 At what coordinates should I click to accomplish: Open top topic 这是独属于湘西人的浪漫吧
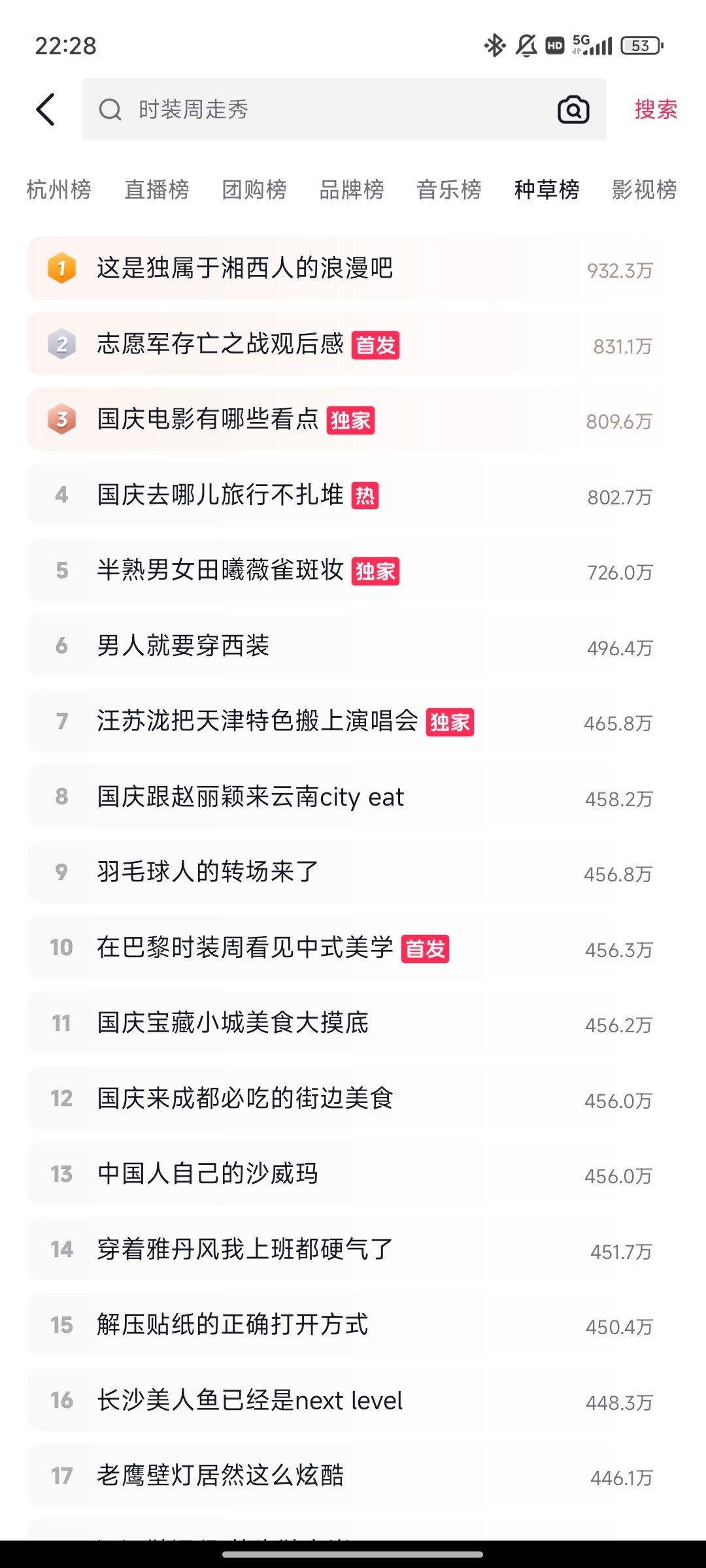(245, 269)
